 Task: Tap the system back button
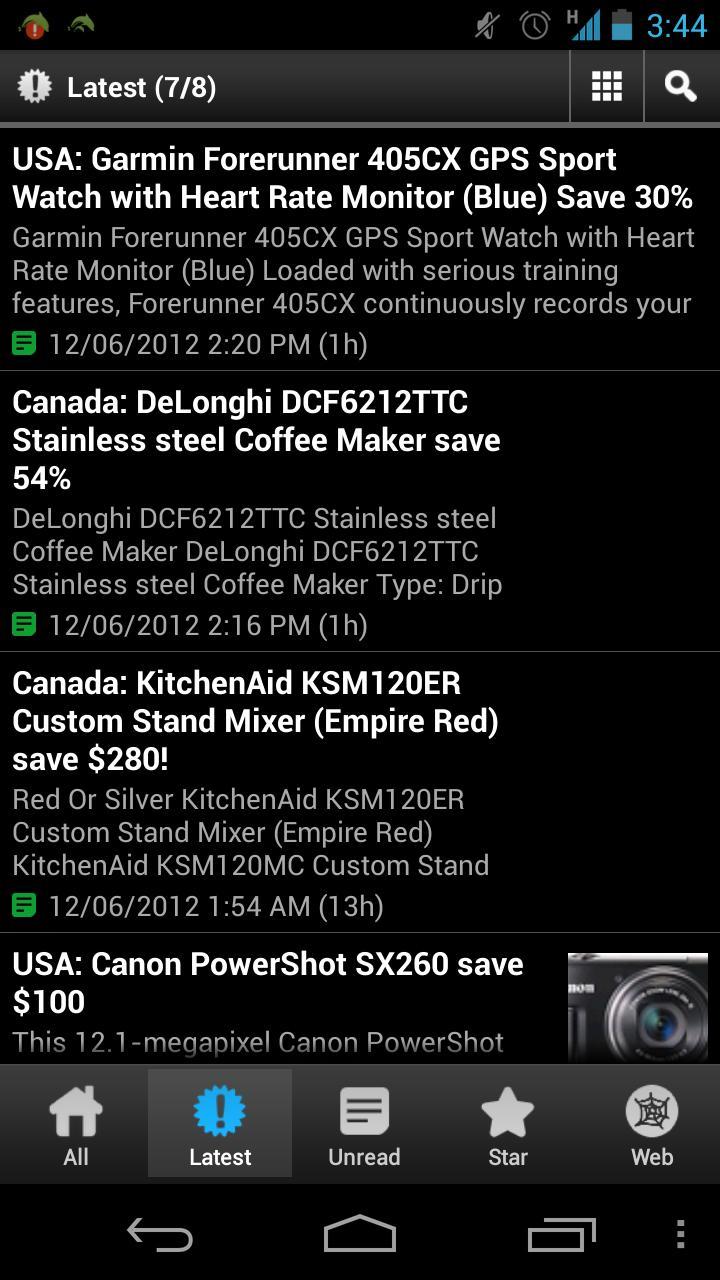(160, 1235)
